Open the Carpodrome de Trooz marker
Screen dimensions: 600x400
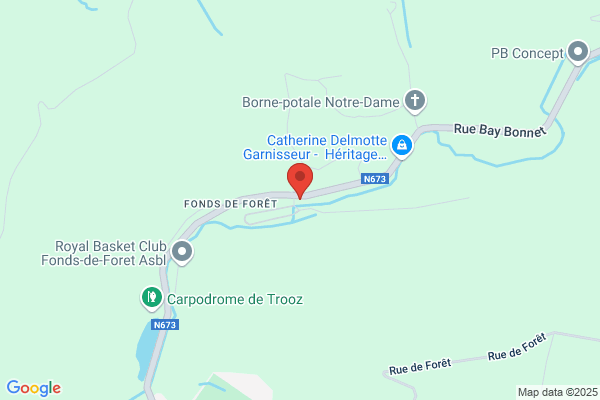(x=152, y=299)
